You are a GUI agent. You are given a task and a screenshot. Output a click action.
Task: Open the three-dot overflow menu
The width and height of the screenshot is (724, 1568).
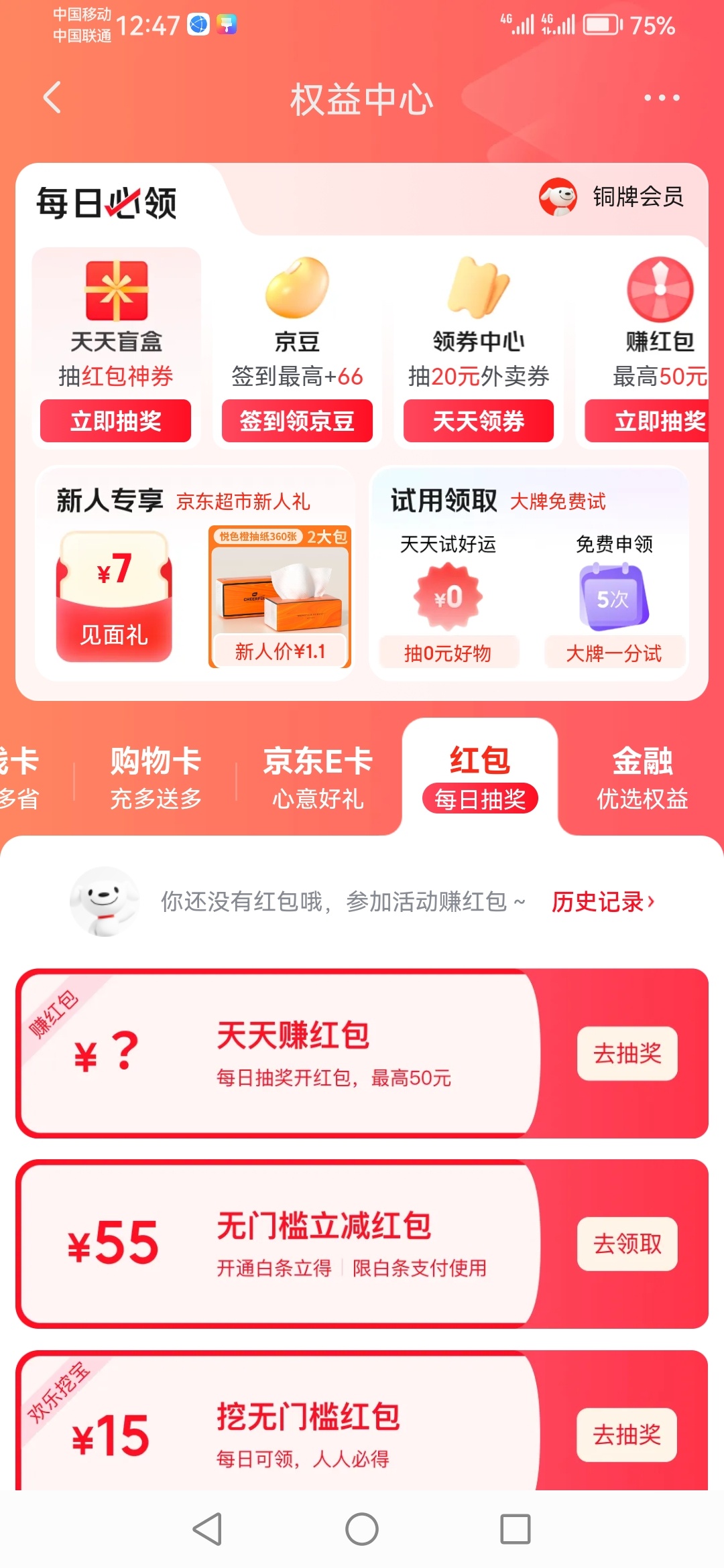(662, 98)
